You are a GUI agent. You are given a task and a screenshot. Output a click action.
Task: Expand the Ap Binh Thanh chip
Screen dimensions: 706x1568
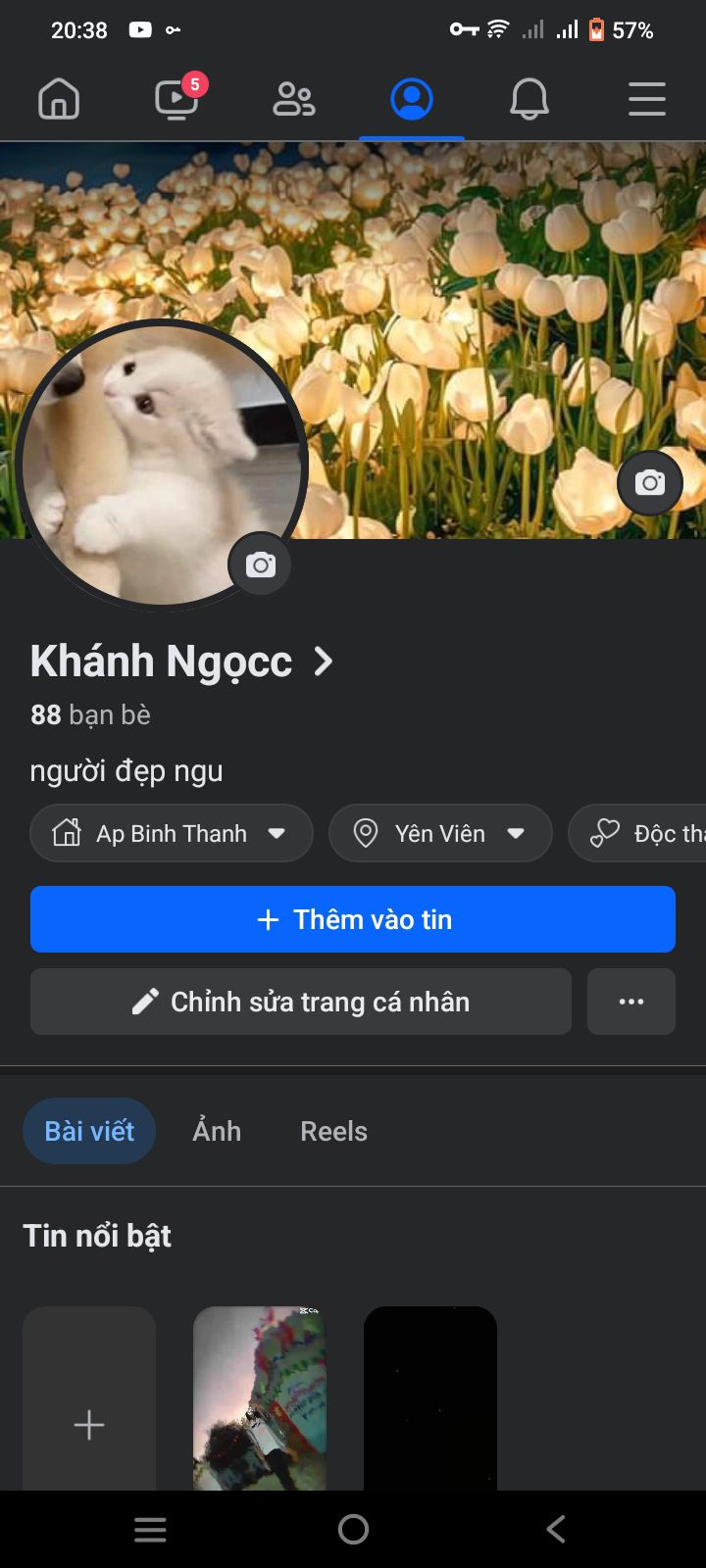[x=172, y=833]
